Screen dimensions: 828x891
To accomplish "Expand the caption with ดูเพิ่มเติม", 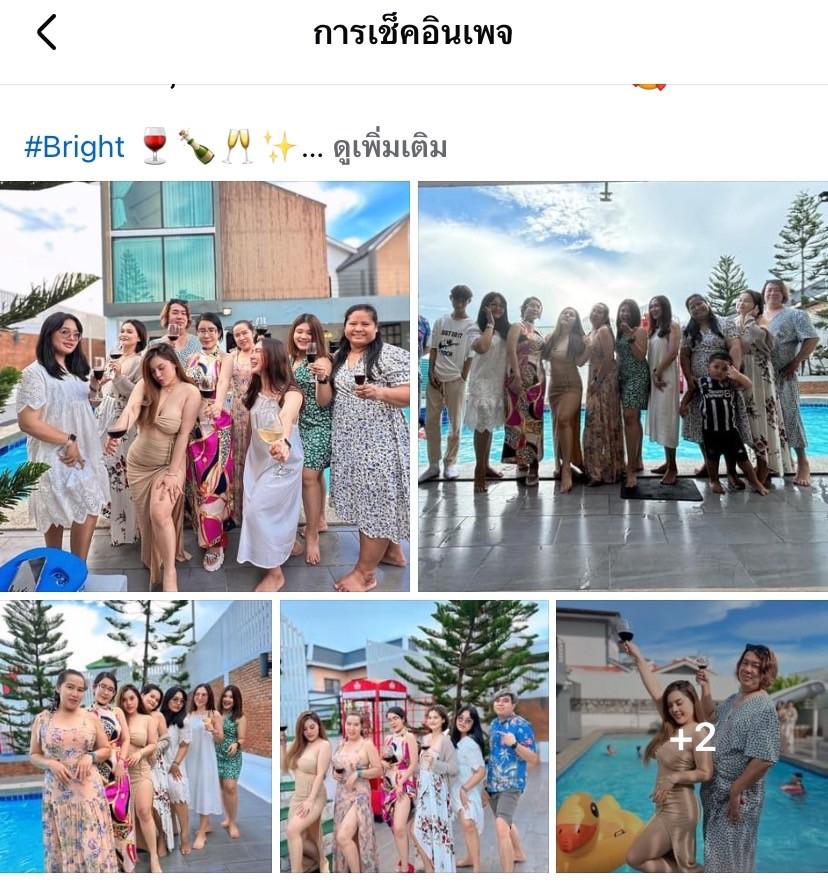I will (389, 148).
